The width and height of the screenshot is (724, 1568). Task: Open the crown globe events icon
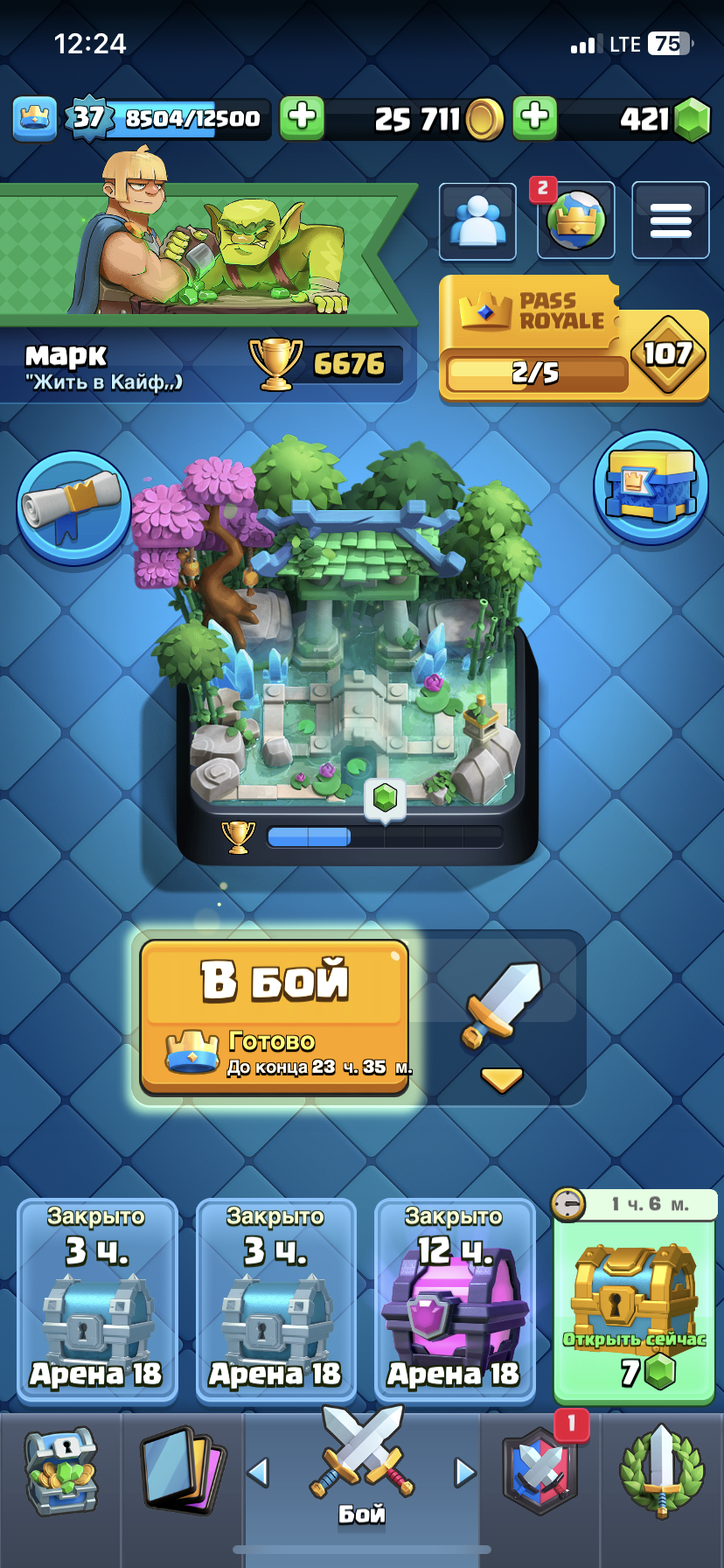[575, 220]
